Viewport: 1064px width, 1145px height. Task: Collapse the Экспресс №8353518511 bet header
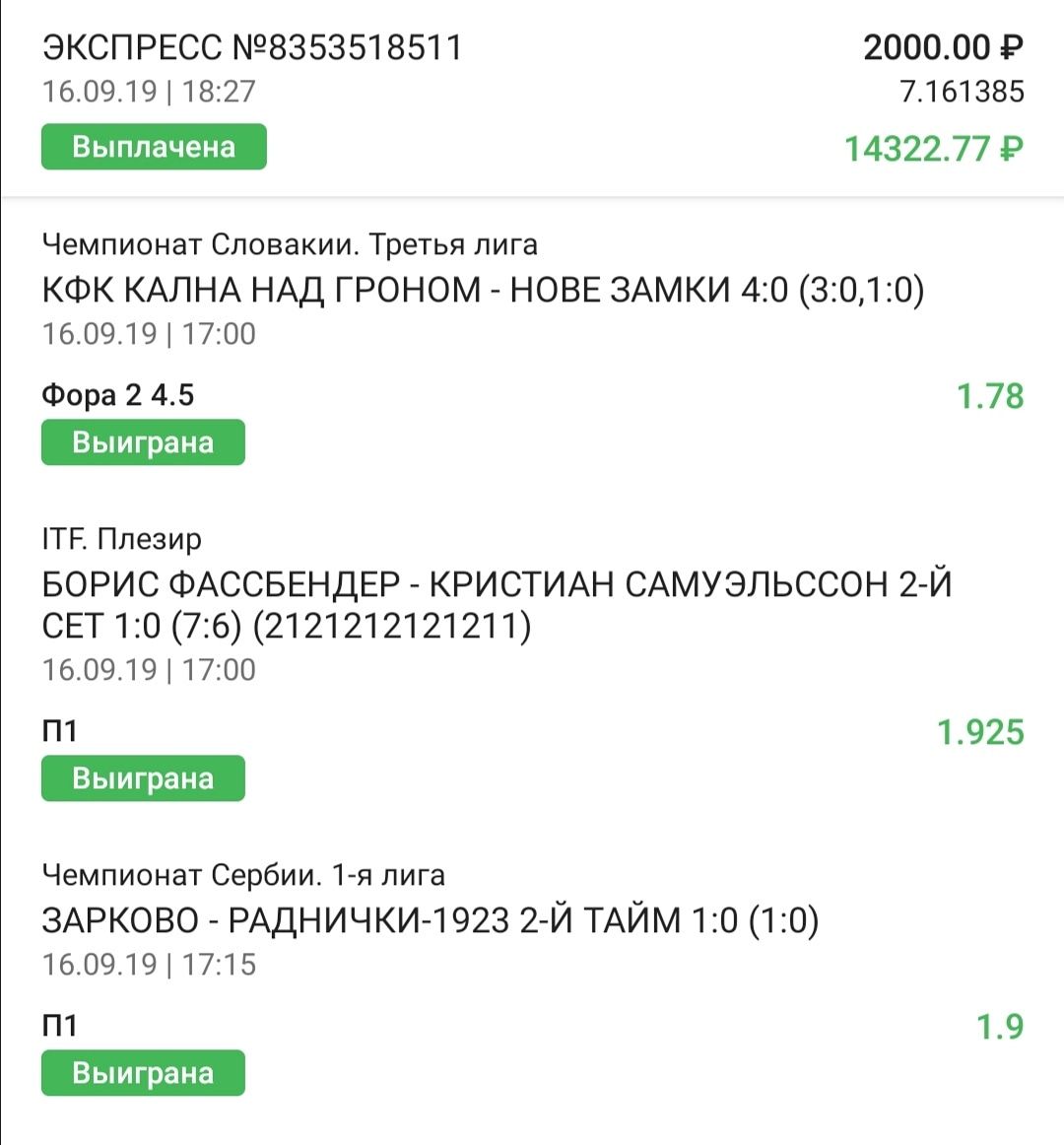(252, 47)
